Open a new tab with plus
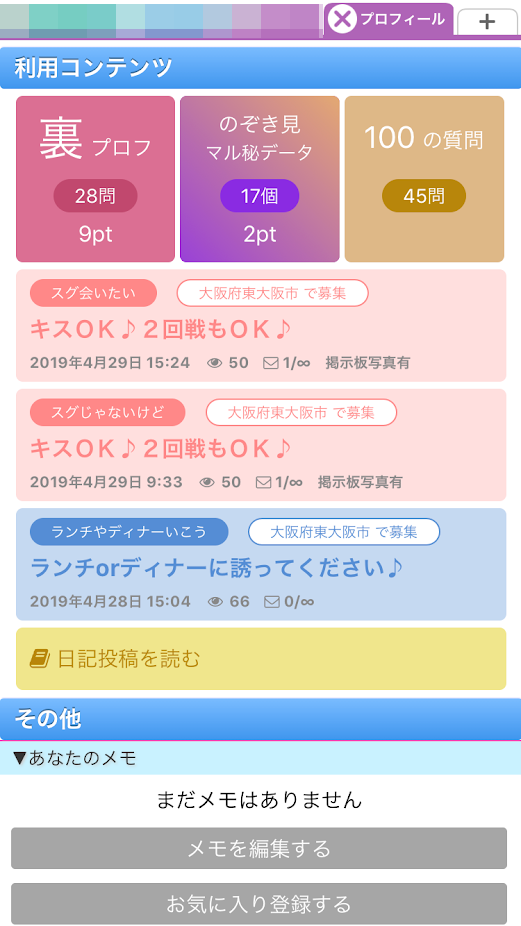 tap(487, 22)
